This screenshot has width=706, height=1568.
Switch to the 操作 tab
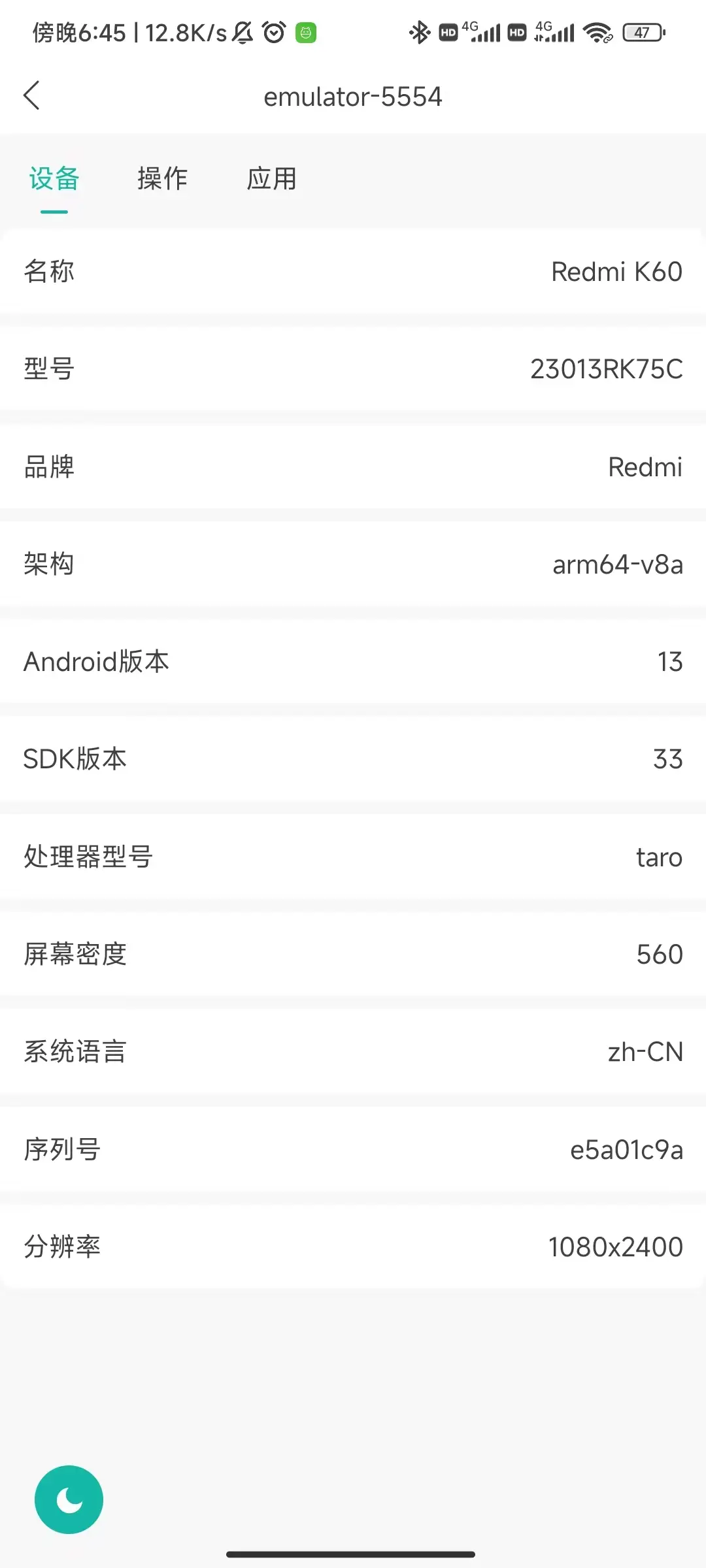[x=162, y=179]
